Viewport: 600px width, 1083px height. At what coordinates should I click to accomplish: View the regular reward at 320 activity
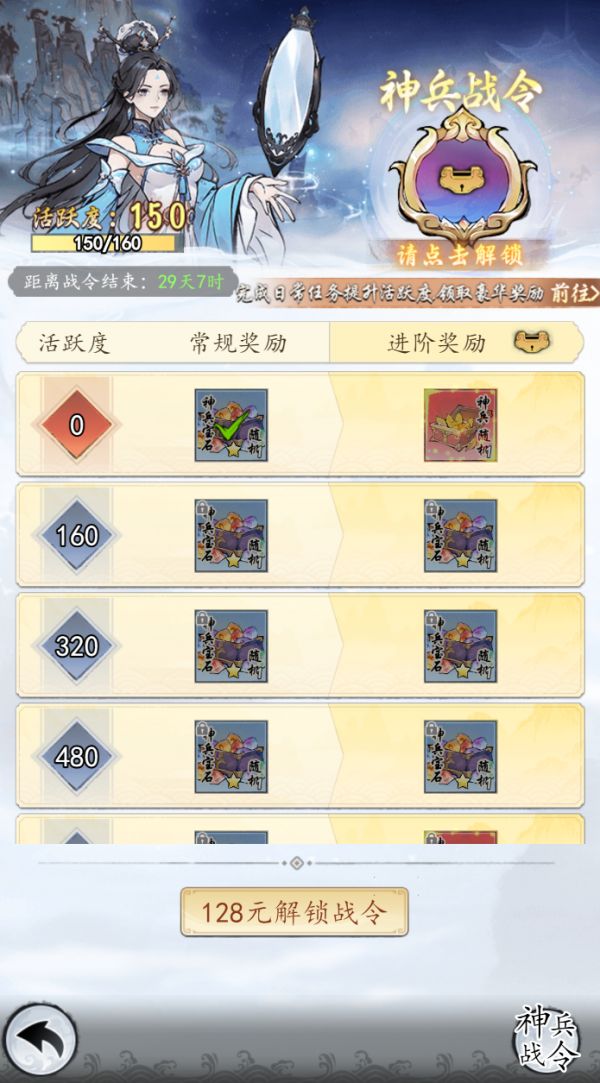tap(231, 646)
